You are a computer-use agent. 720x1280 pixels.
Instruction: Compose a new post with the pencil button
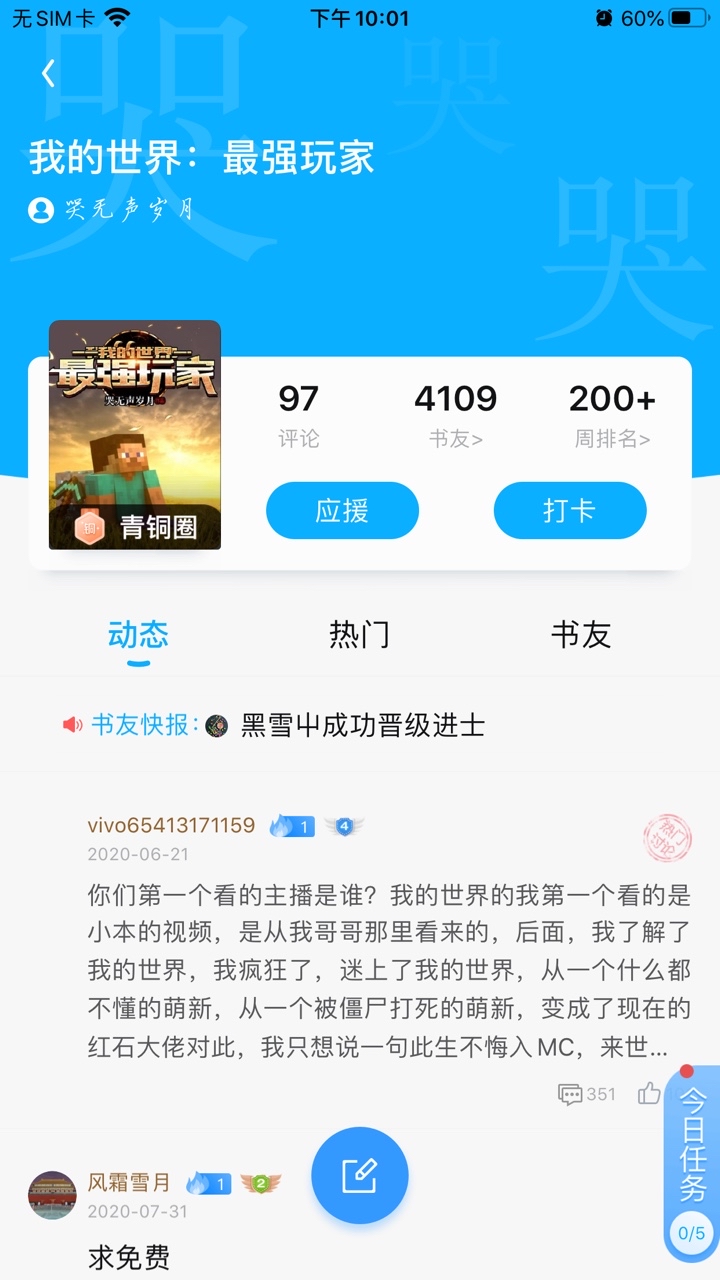point(359,1175)
